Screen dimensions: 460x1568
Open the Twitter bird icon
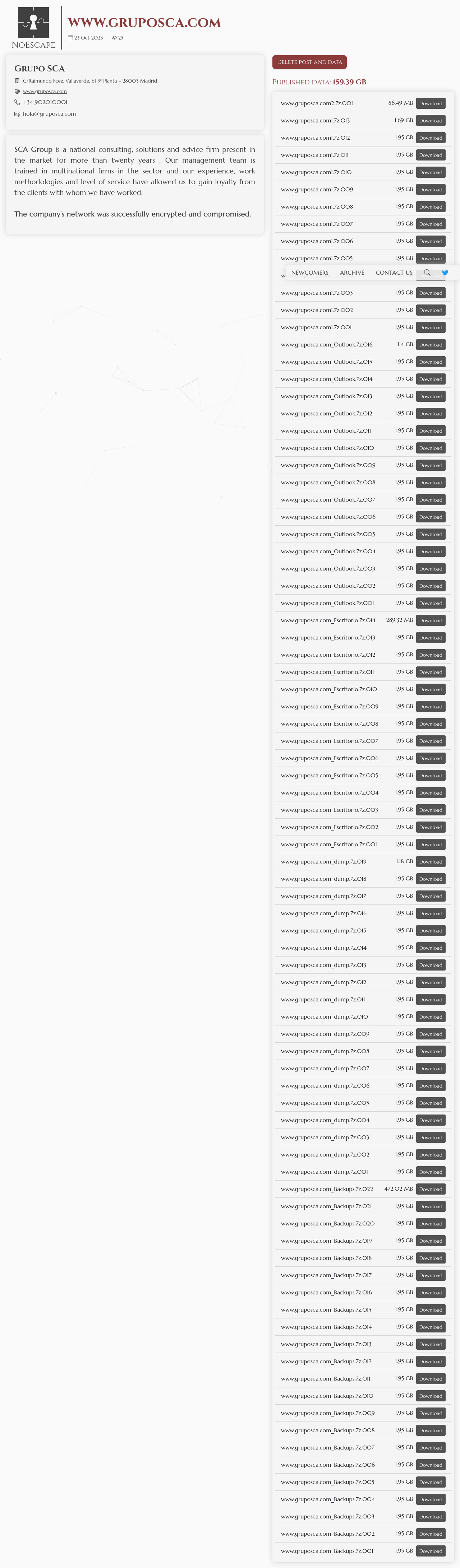pyautogui.click(x=445, y=273)
